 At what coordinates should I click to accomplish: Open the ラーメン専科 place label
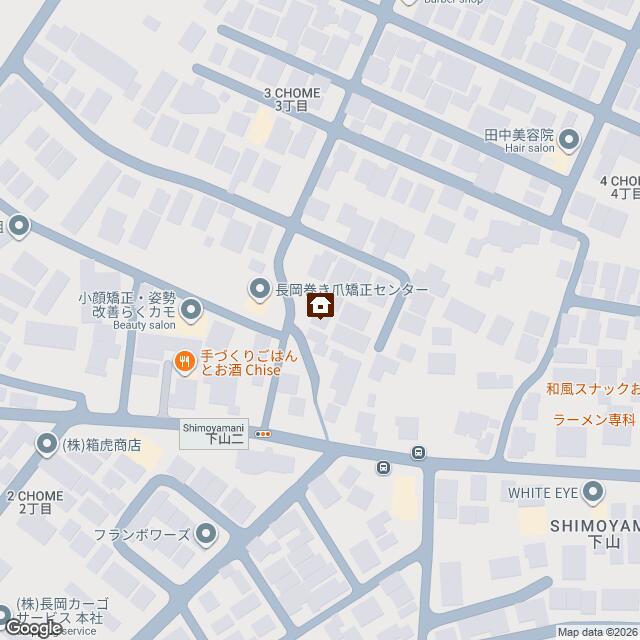pyautogui.click(x=595, y=419)
